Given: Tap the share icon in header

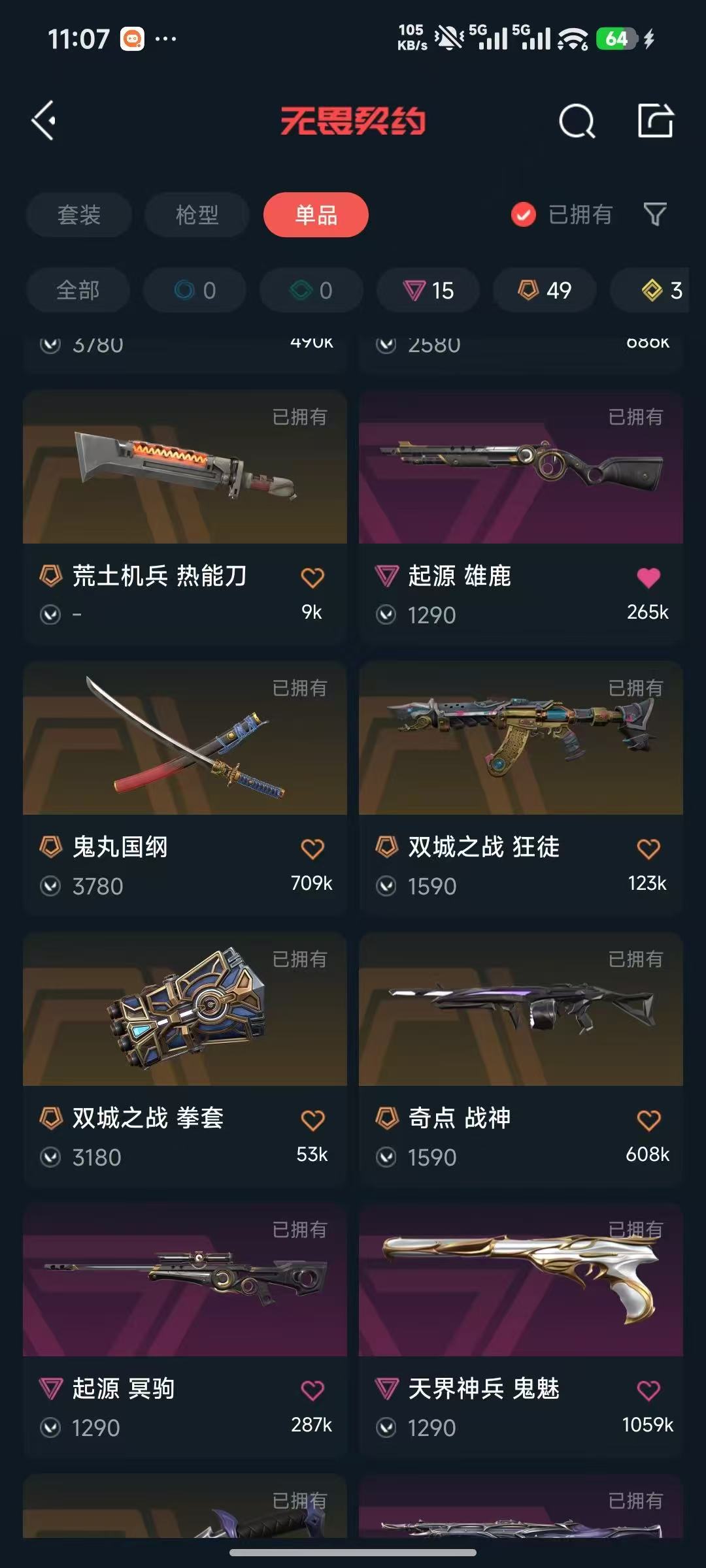Looking at the screenshot, I should (655, 121).
